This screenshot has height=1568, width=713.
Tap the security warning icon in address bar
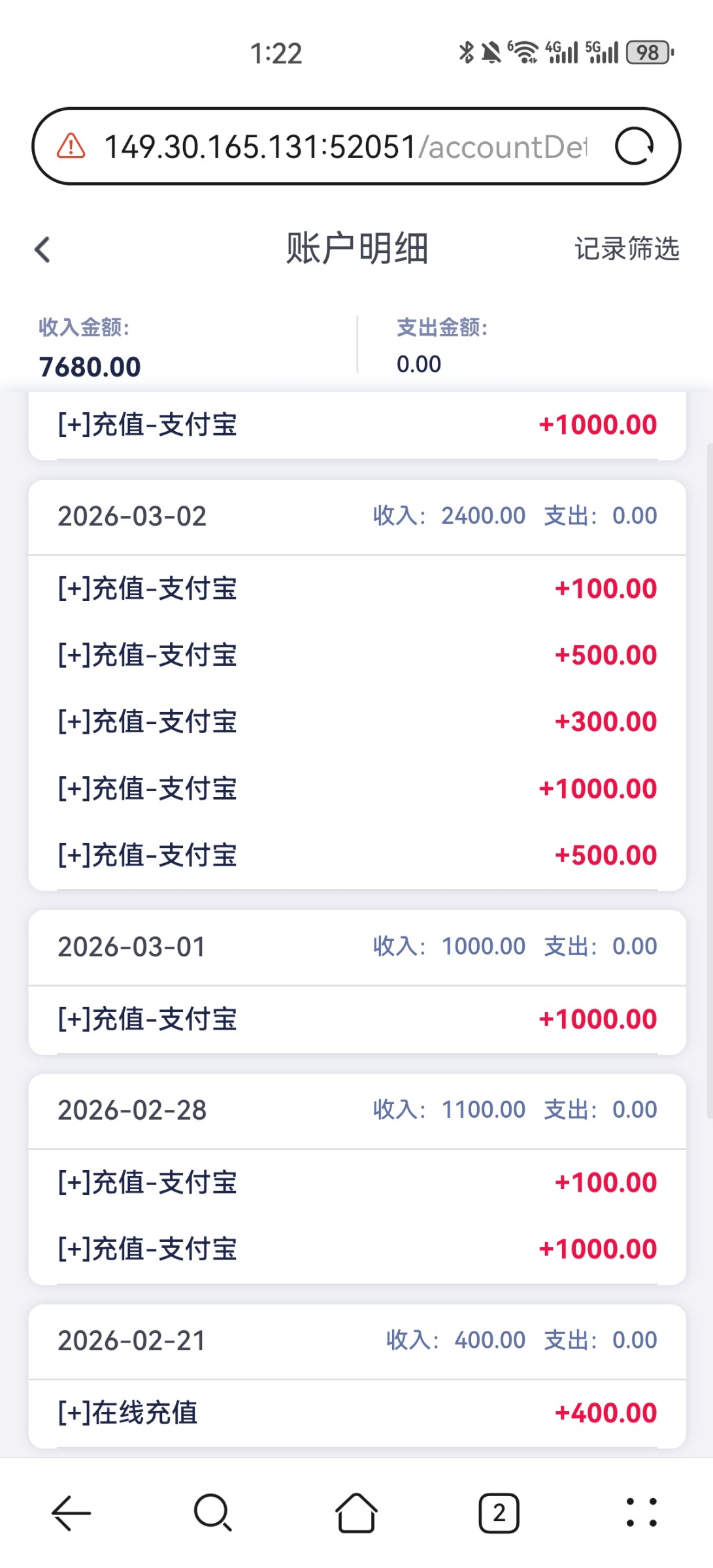[x=70, y=146]
